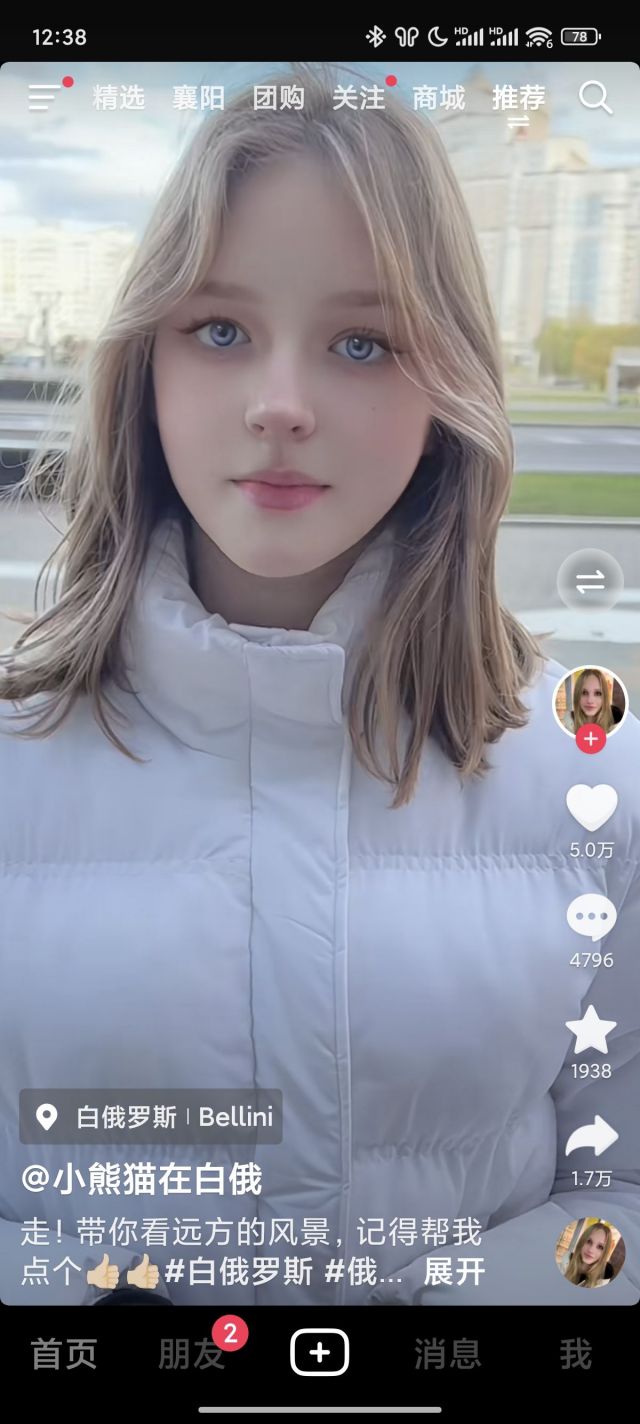640x1424 pixels.
Task: Like this video with the heart
Action: click(591, 807)
